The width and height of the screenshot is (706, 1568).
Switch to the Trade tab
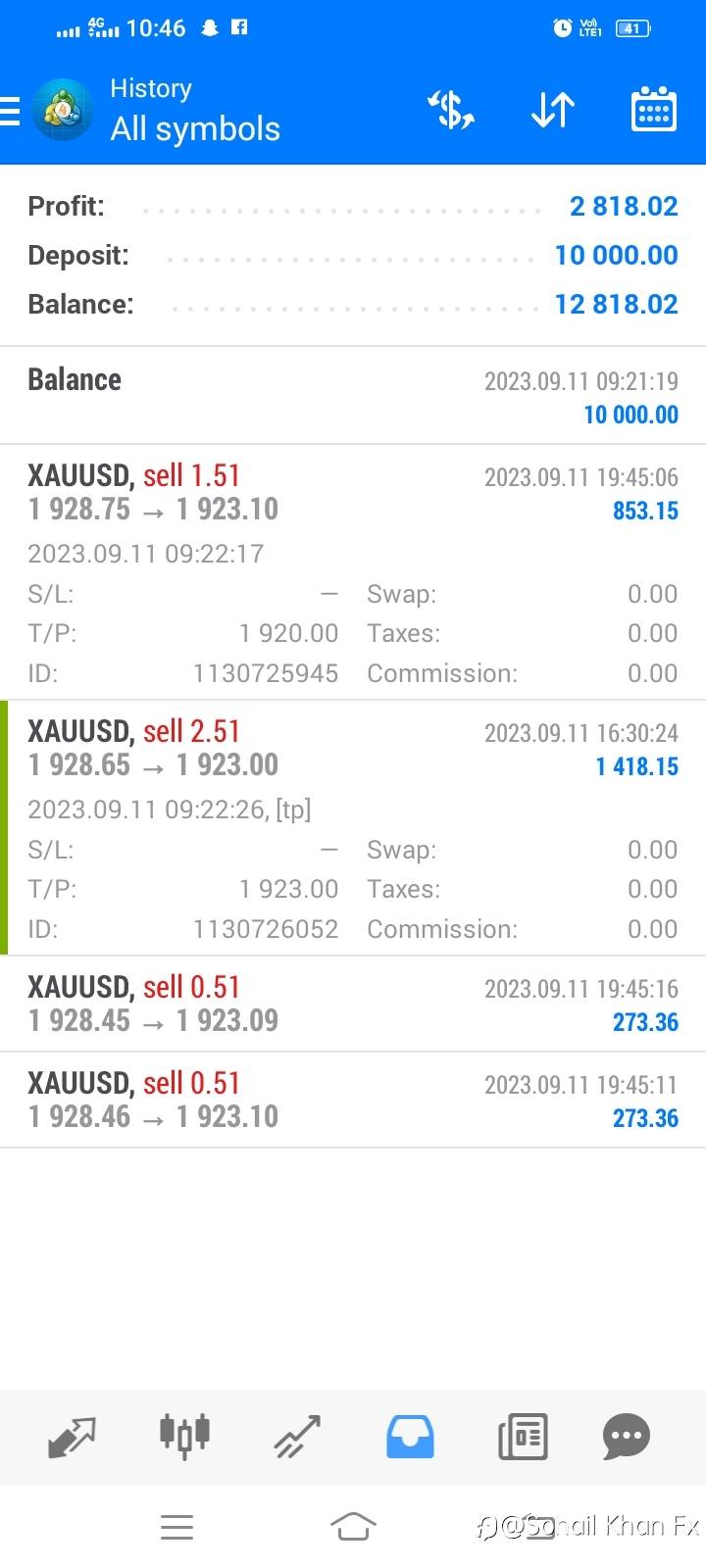point(297,1437)
